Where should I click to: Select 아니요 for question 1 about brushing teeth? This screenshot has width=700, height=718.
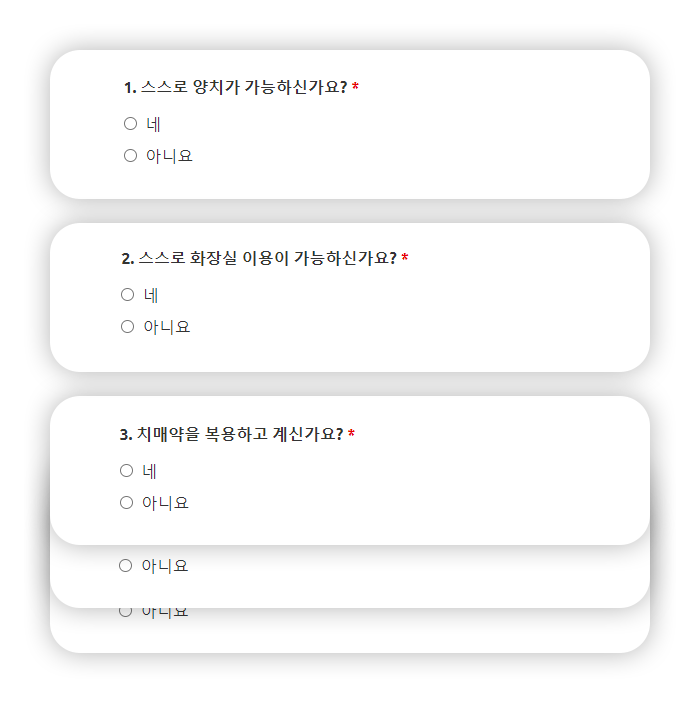[130, 155]
